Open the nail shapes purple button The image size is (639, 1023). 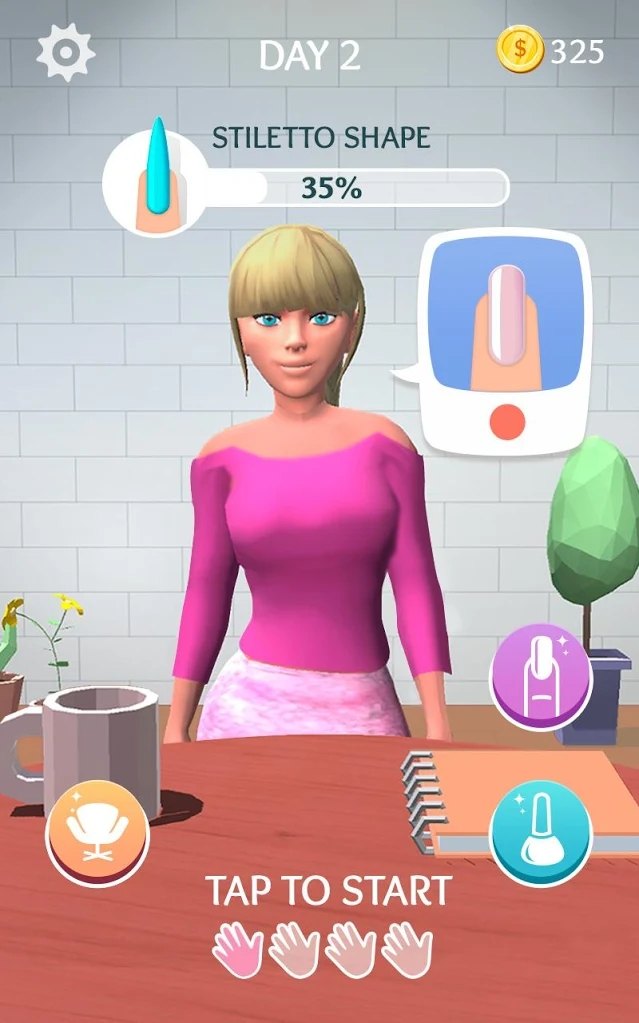pyautogui.click(x=540, y=679)
